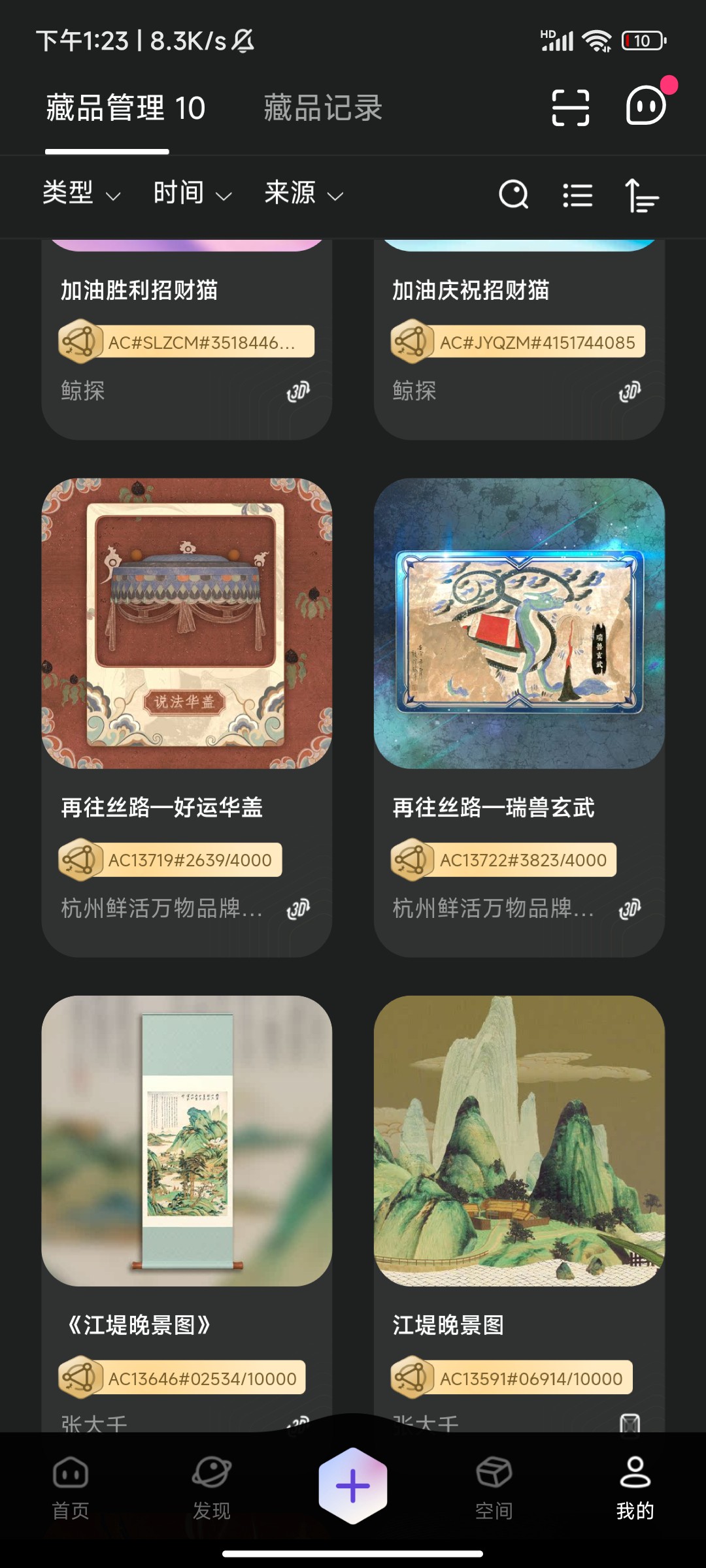Search the collection with the magnifier icon

[x=513, y=194]
